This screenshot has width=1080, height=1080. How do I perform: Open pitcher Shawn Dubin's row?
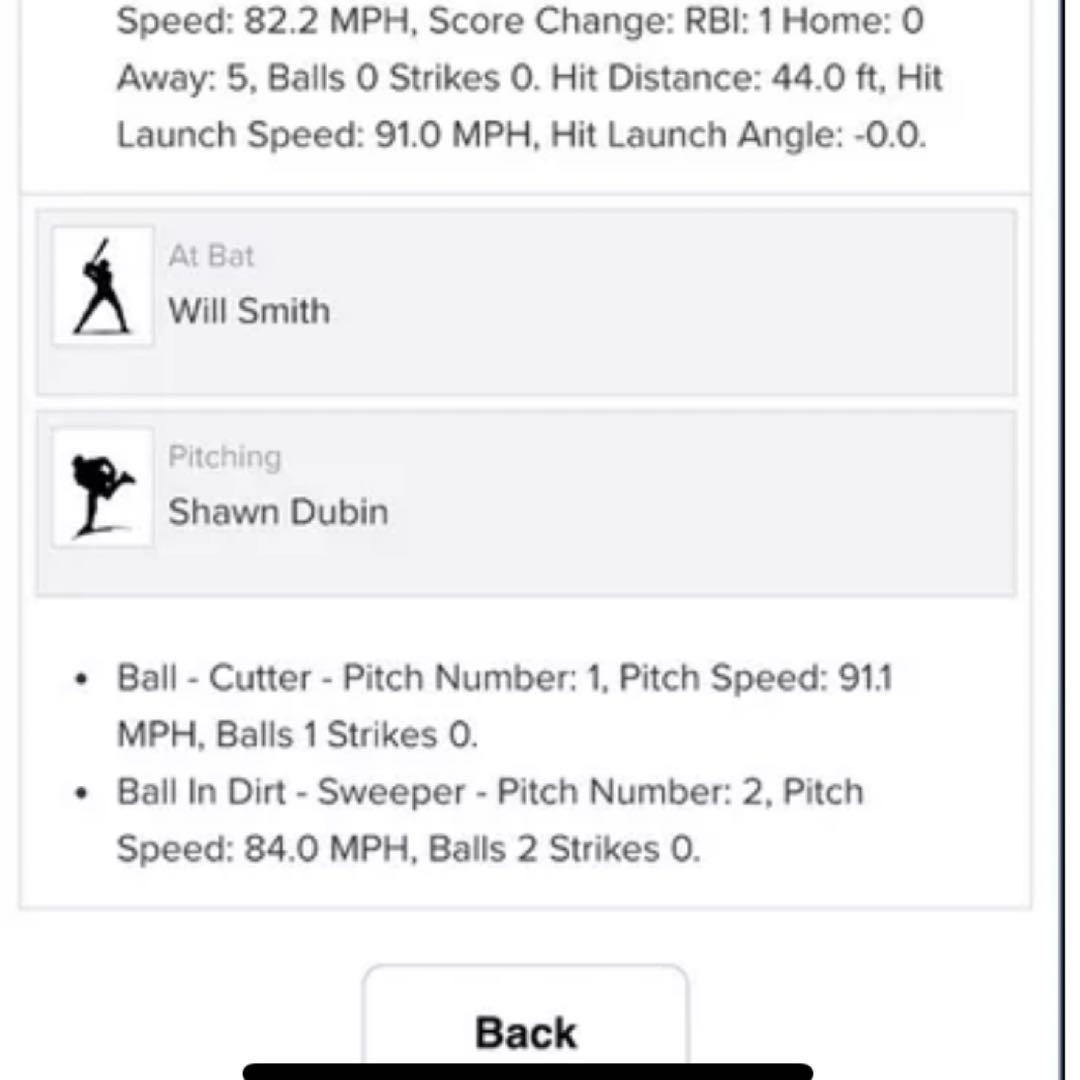point(525,502)
